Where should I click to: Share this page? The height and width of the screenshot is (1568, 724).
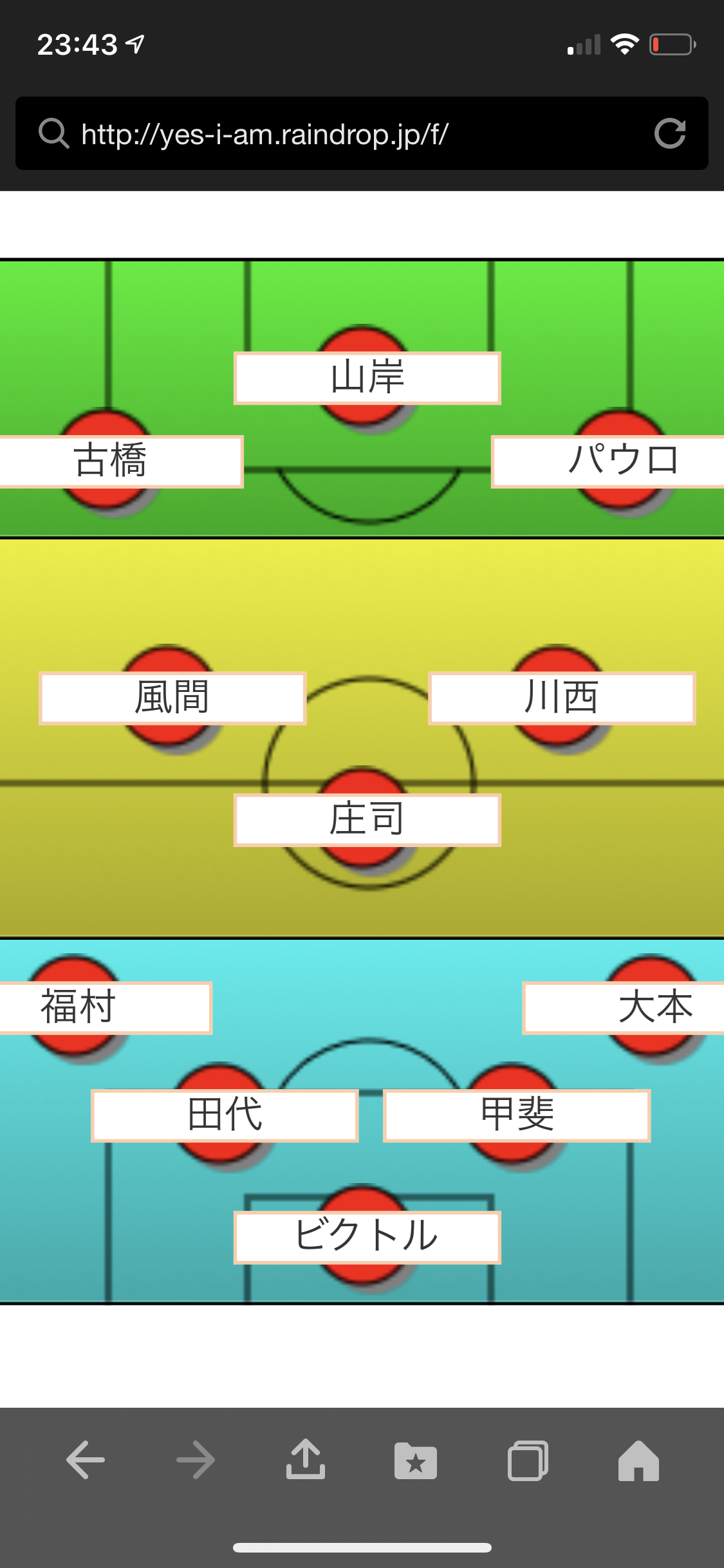tap(306, 1458)
